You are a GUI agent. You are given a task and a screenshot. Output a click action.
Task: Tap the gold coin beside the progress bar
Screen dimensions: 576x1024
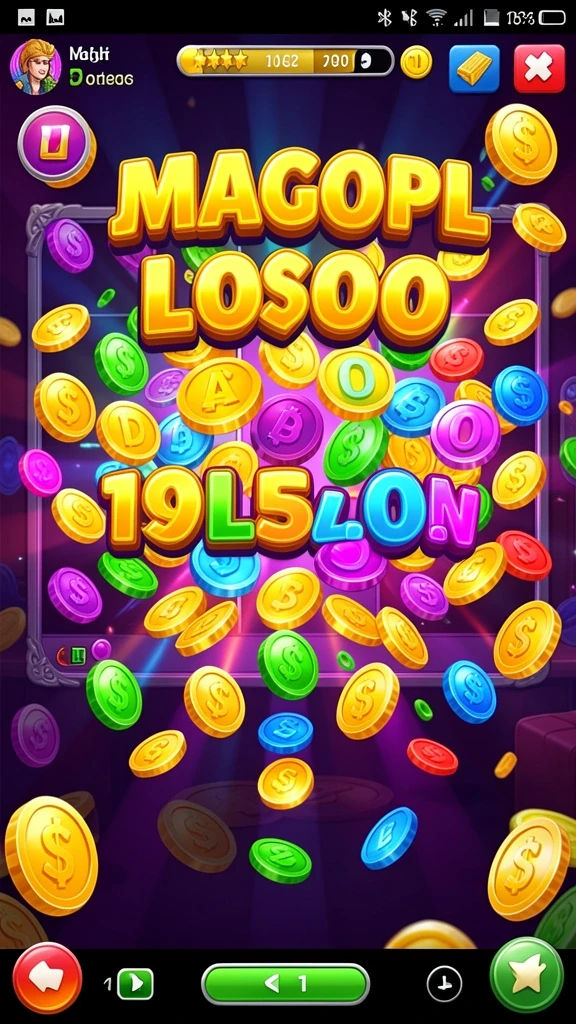416,63
